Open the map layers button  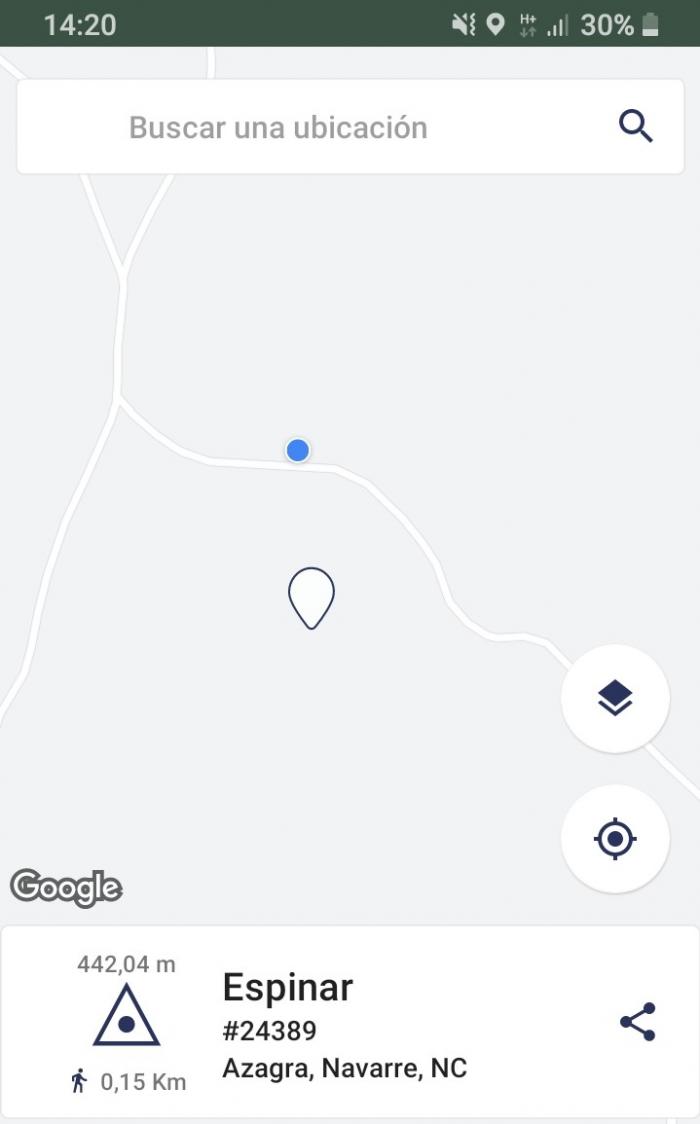click(x=615, y=698)
